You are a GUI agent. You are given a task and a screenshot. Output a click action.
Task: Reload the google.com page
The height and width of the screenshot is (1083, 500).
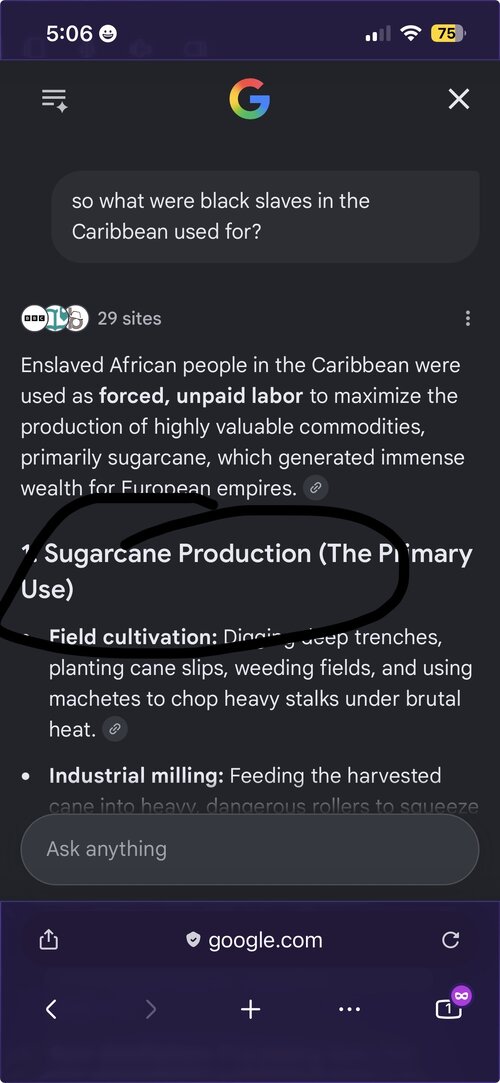pyautogui.click(x=450, y=940)
